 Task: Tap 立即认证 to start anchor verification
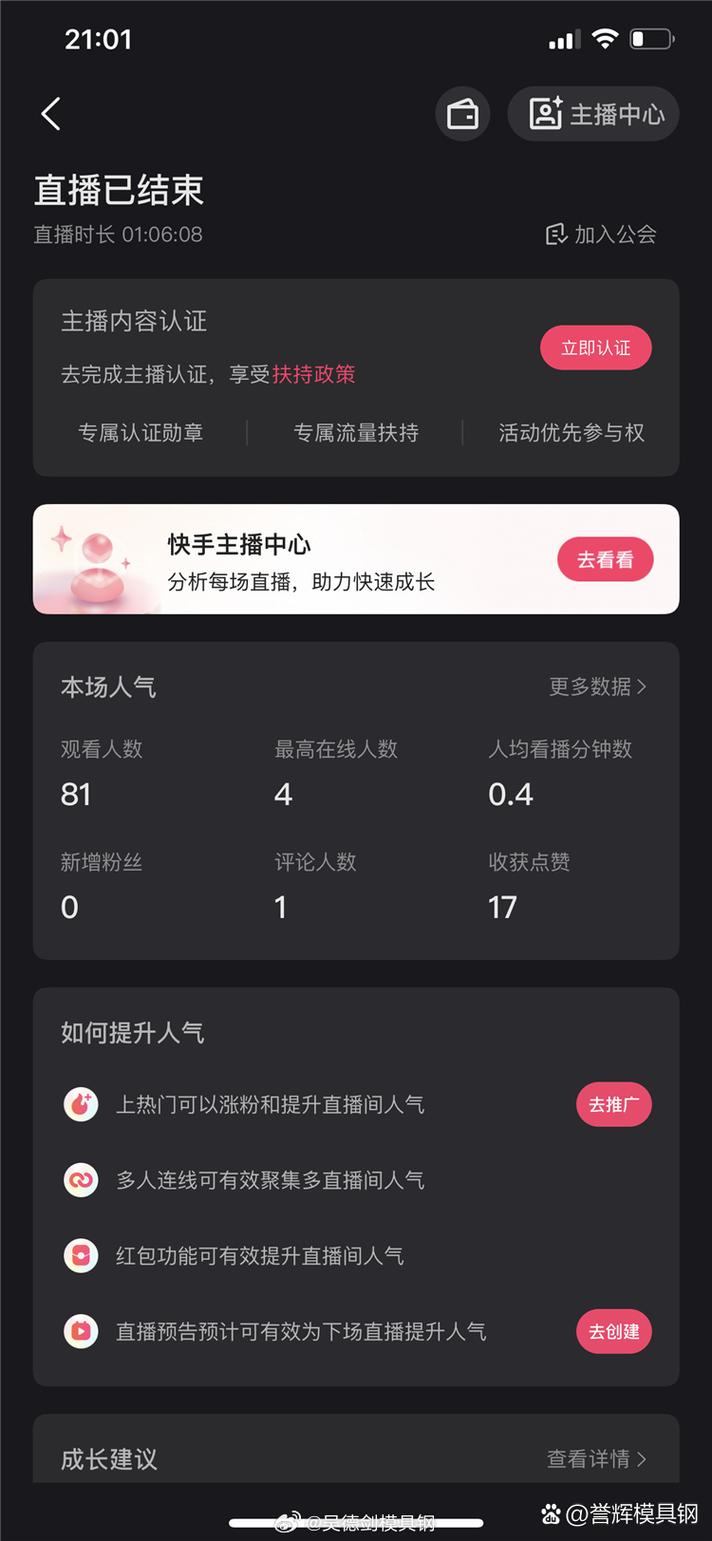pos(595,348)
